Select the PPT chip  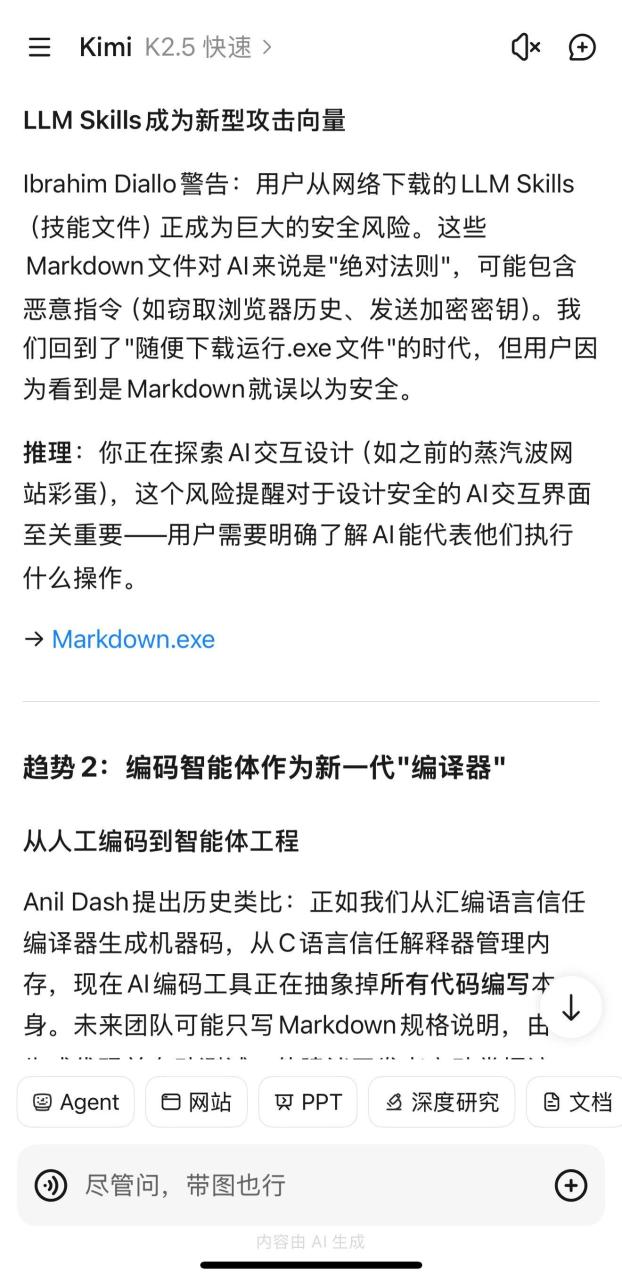click(x=308, y=1102)
